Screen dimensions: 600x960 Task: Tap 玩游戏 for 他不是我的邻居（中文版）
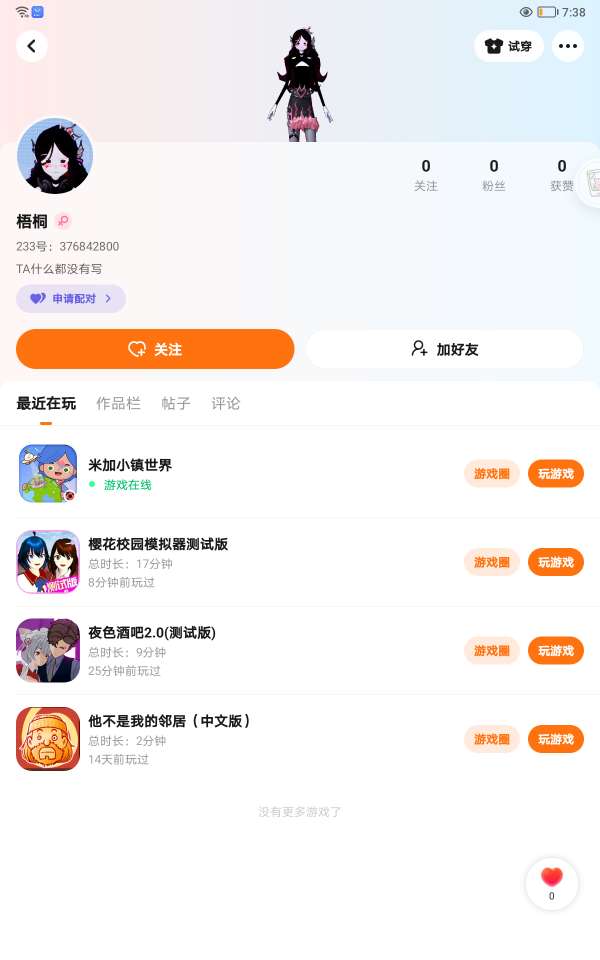(x=556, y=739)
